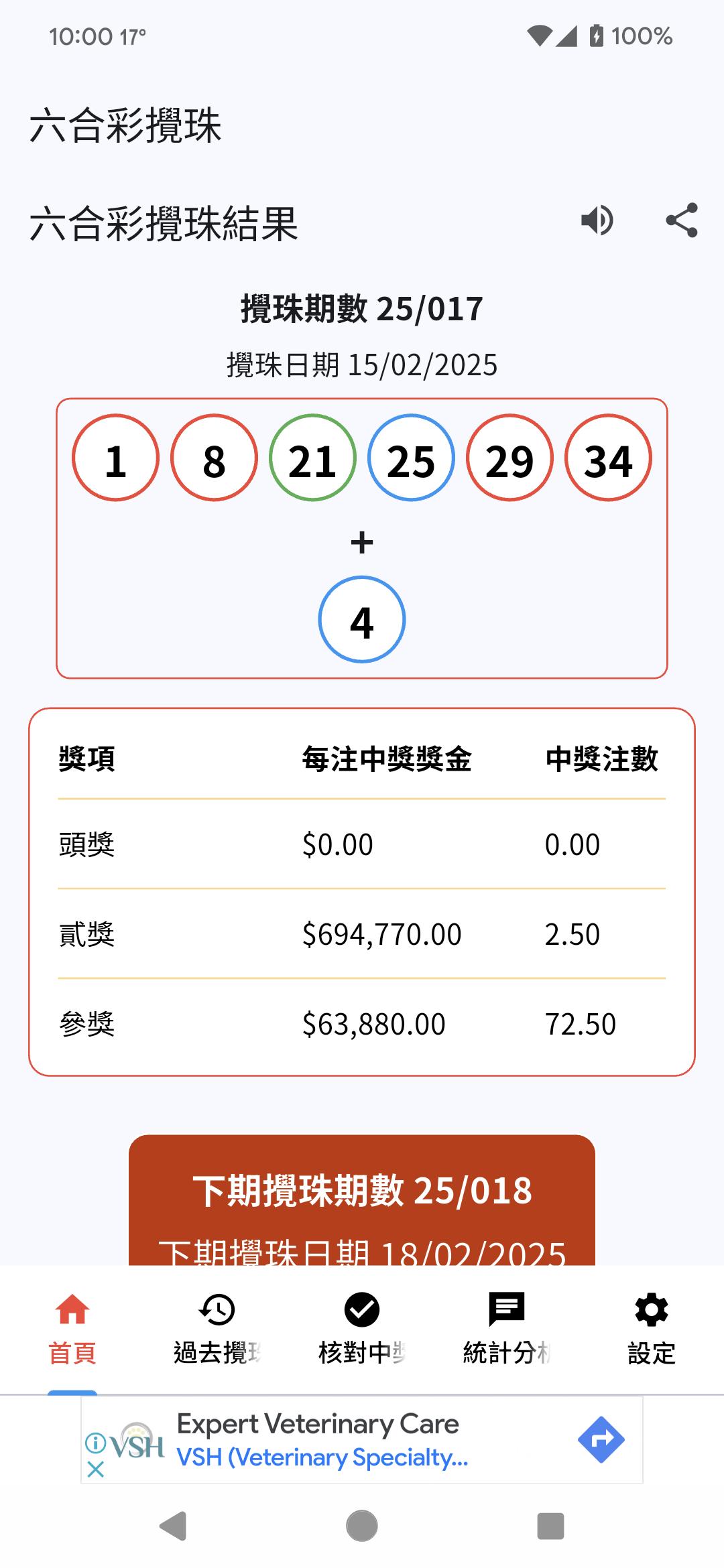Close the VSH ad banner

coord(96,1469)
